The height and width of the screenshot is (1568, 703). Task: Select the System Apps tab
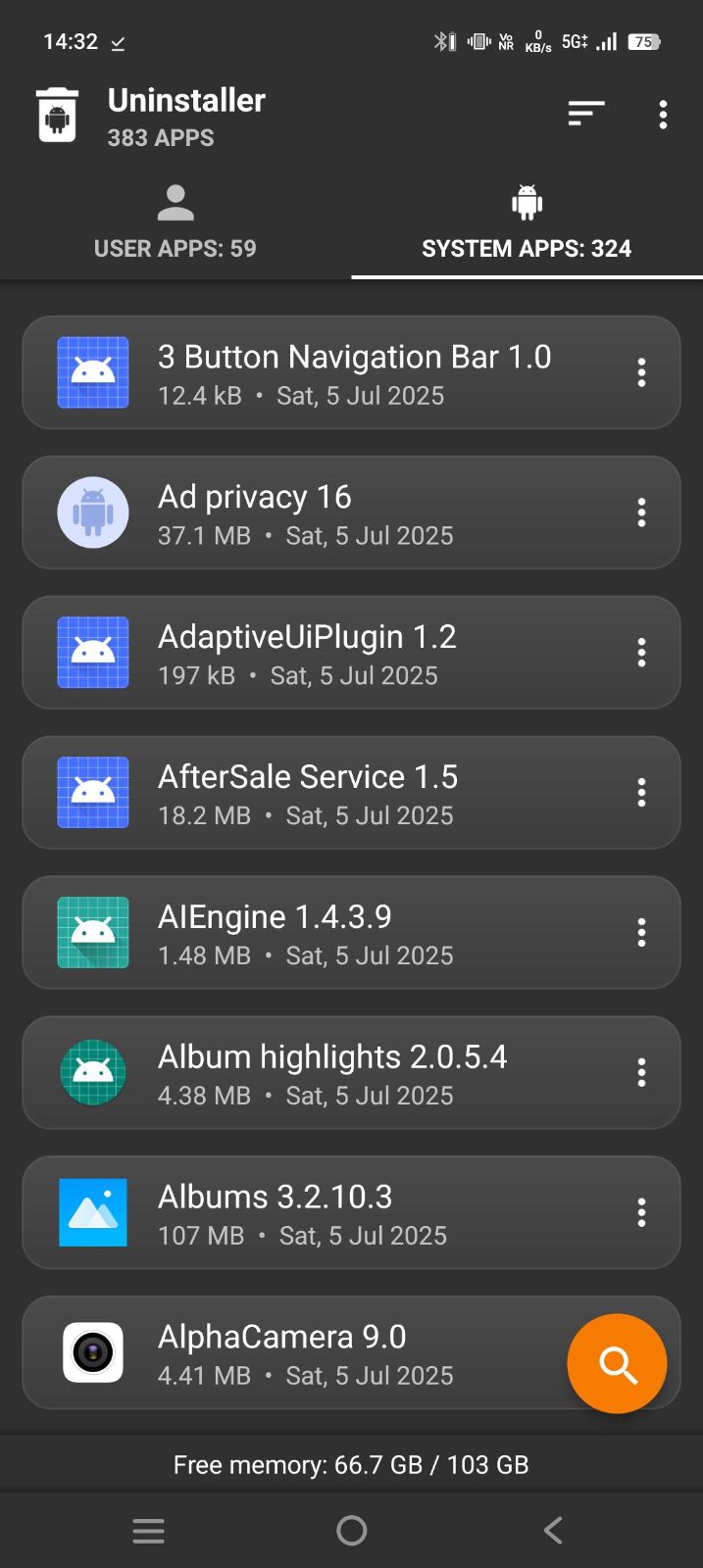(527, 223)
